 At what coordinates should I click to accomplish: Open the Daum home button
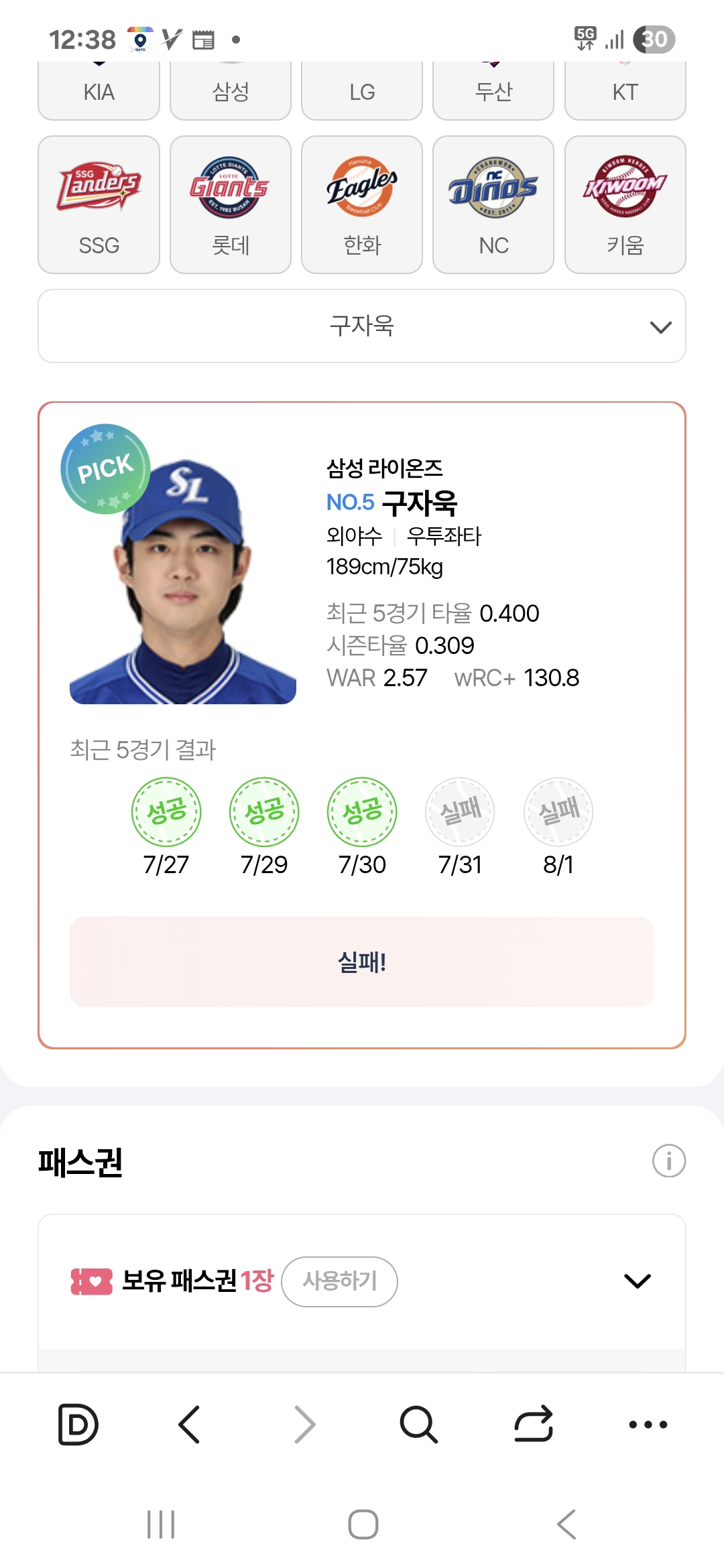click(x=78, y=1424)
